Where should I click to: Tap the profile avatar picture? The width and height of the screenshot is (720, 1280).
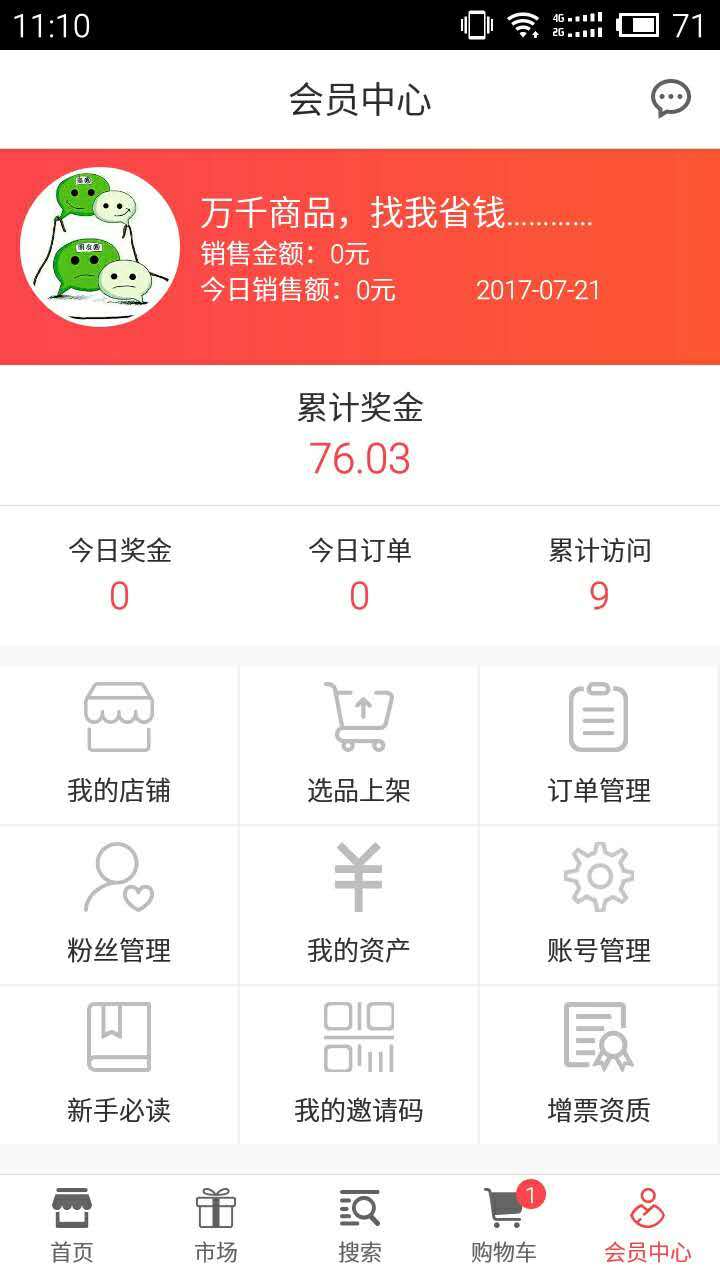(100, 247)
